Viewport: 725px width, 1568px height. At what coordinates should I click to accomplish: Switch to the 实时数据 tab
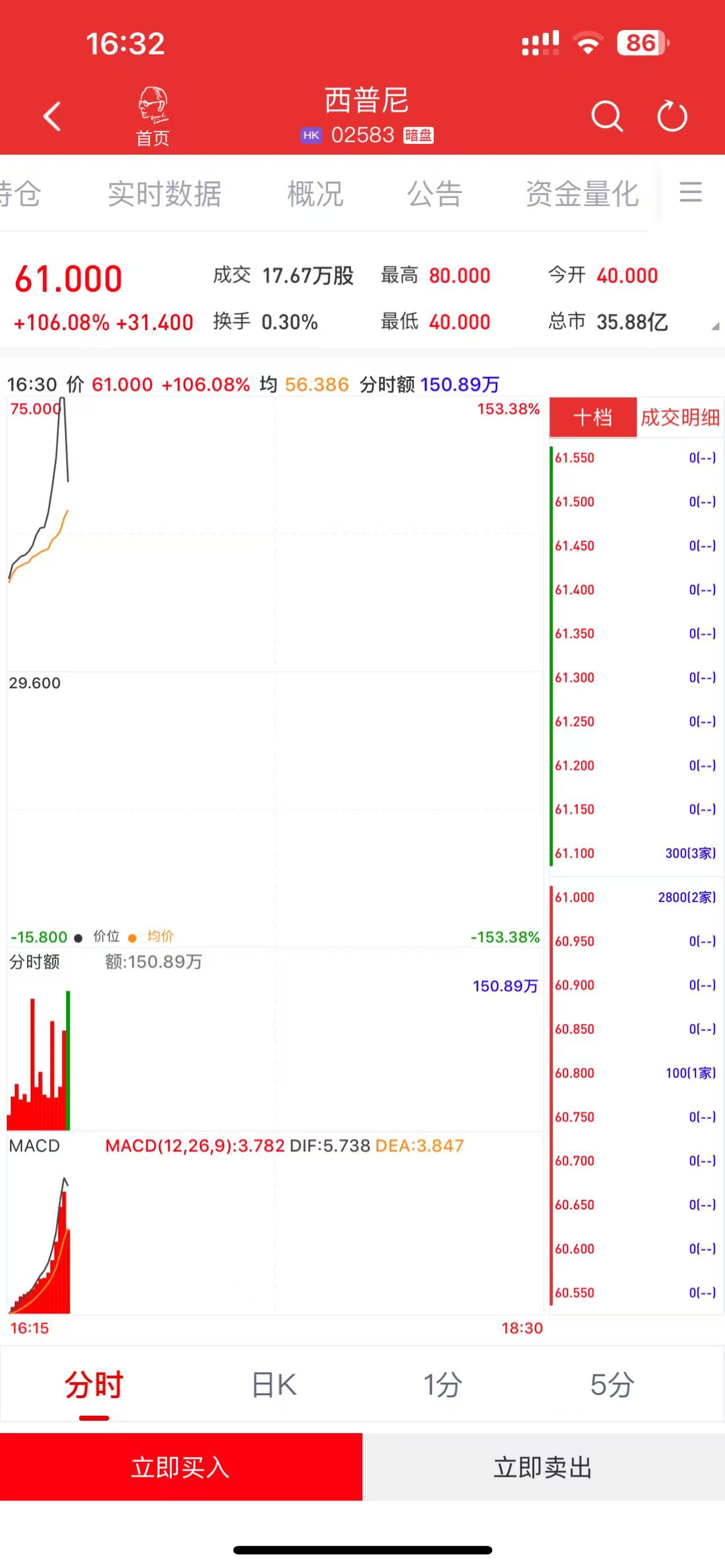tap(164, 194)
